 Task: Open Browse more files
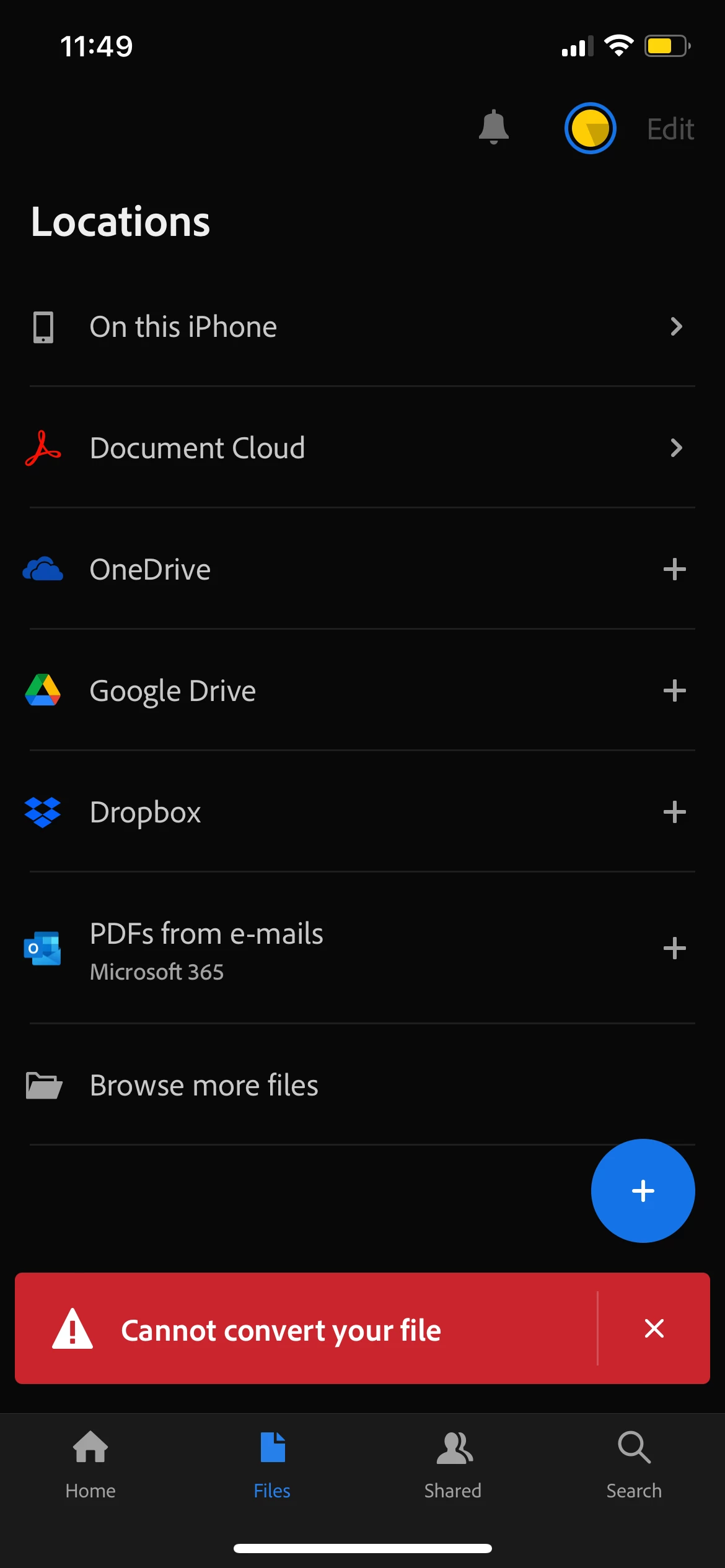click(362, 1085)
